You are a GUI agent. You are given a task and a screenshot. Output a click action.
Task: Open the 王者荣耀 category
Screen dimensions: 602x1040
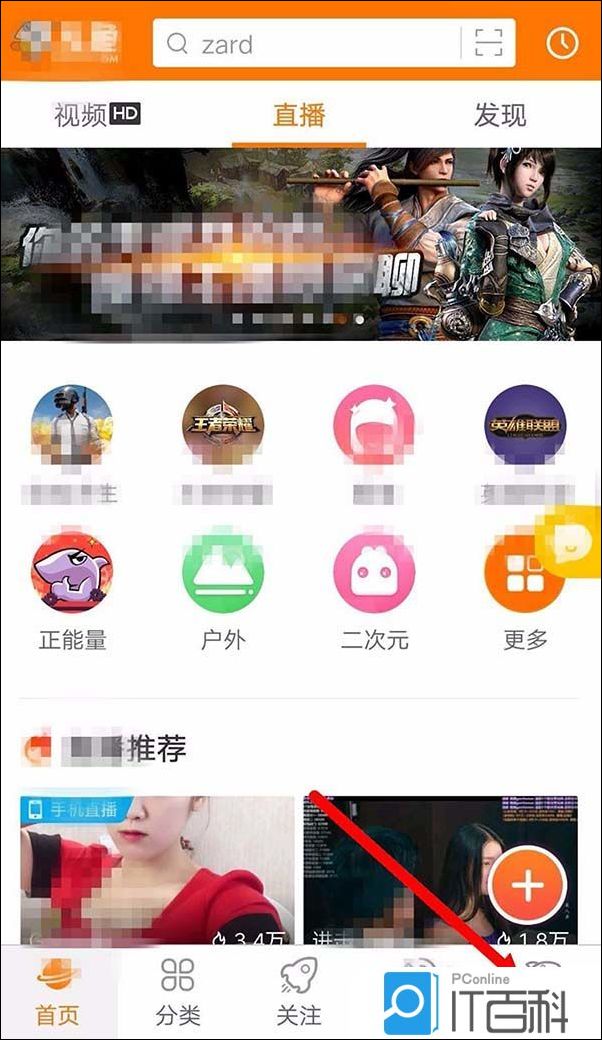click(222, 427)
